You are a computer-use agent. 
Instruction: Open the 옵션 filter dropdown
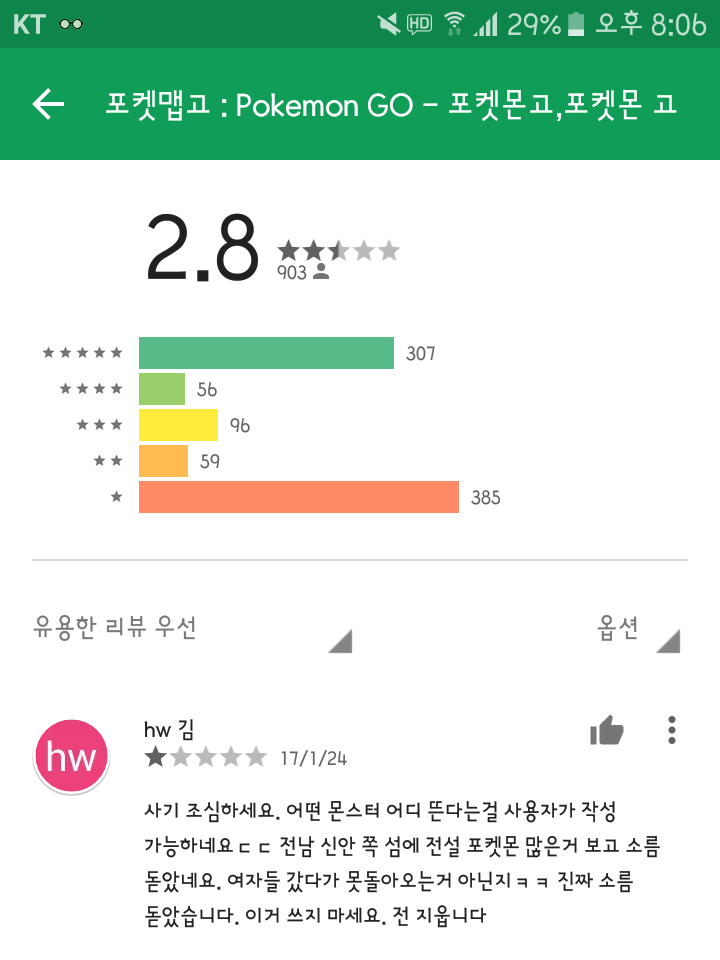point(636,629)
